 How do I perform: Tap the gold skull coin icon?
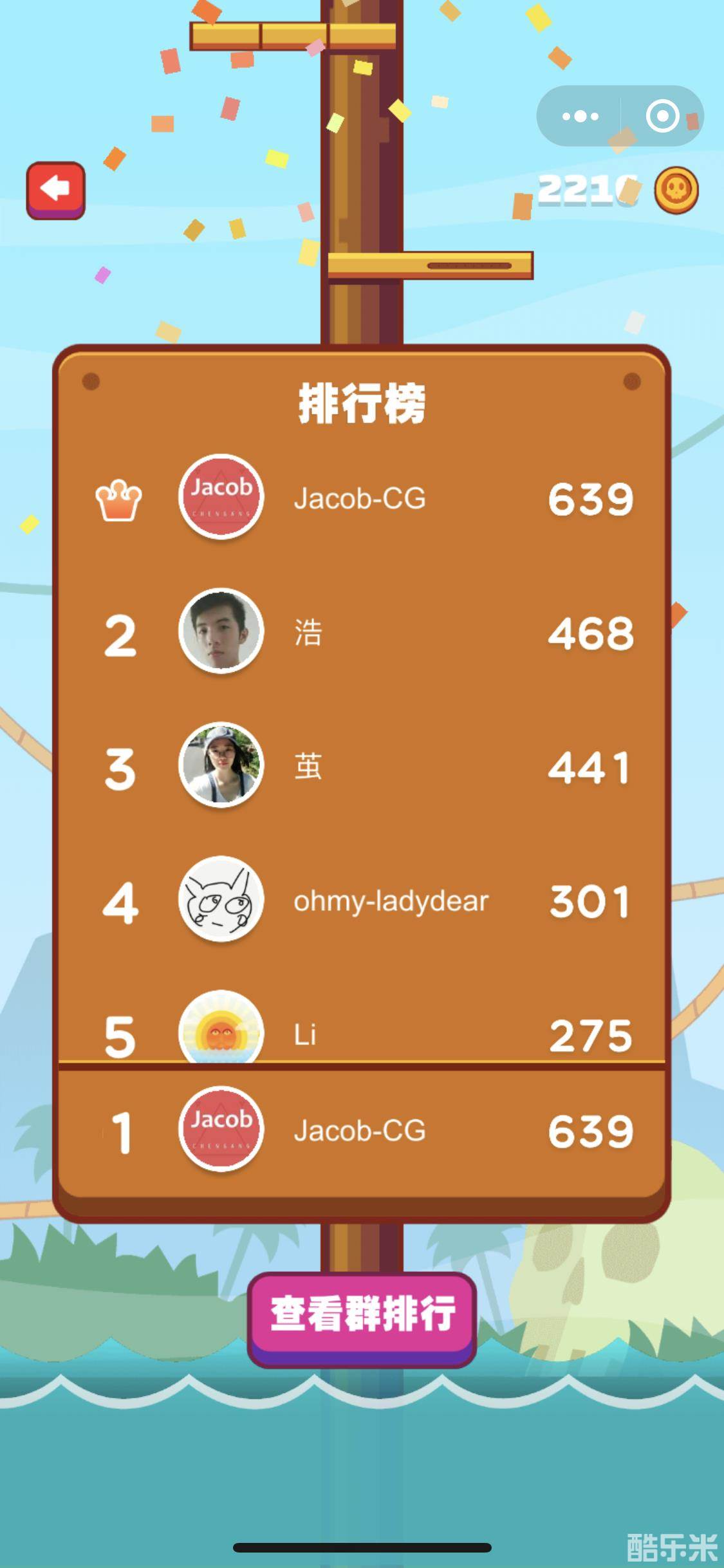(x=676, y=190)
